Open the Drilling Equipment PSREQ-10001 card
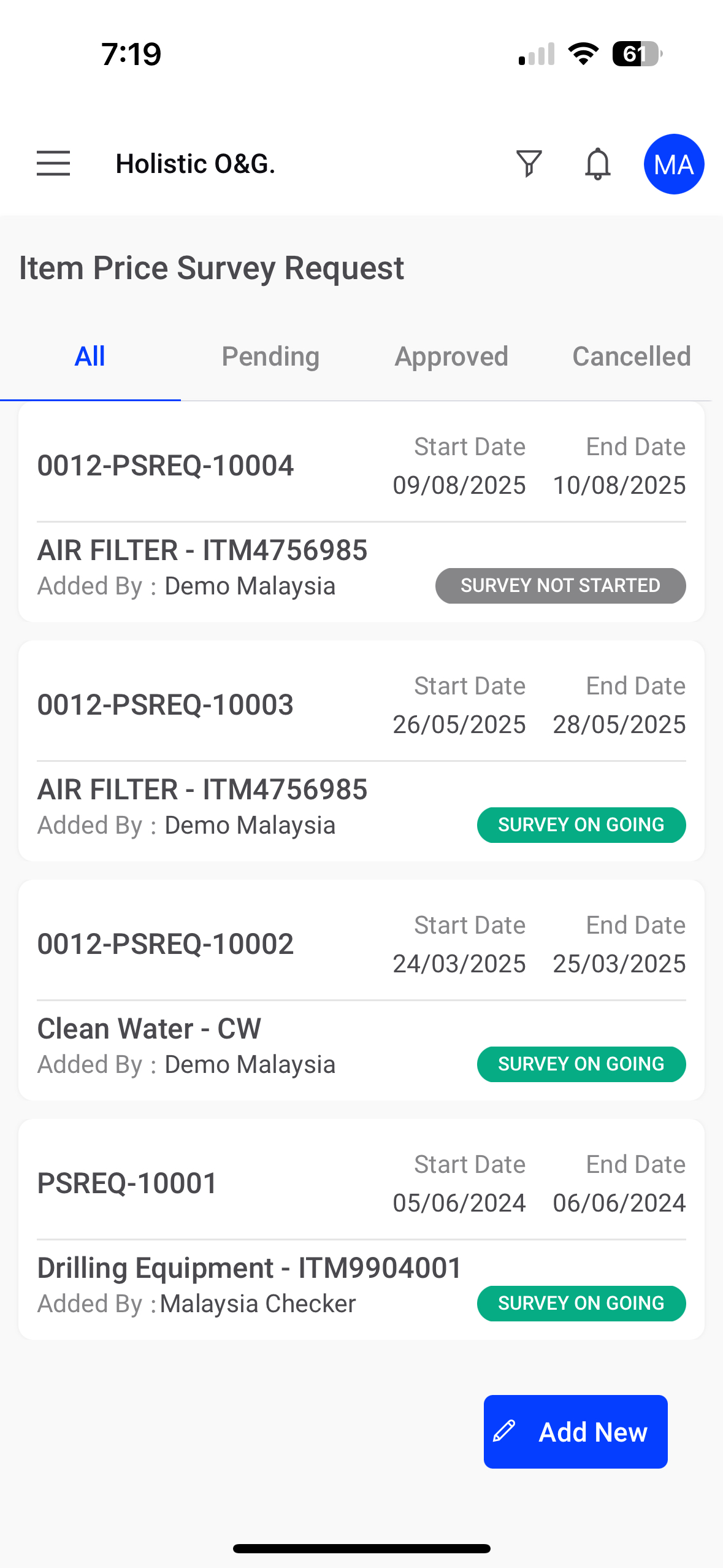The height and width of the screenshot is (1568, 723). click(361, 1229)
